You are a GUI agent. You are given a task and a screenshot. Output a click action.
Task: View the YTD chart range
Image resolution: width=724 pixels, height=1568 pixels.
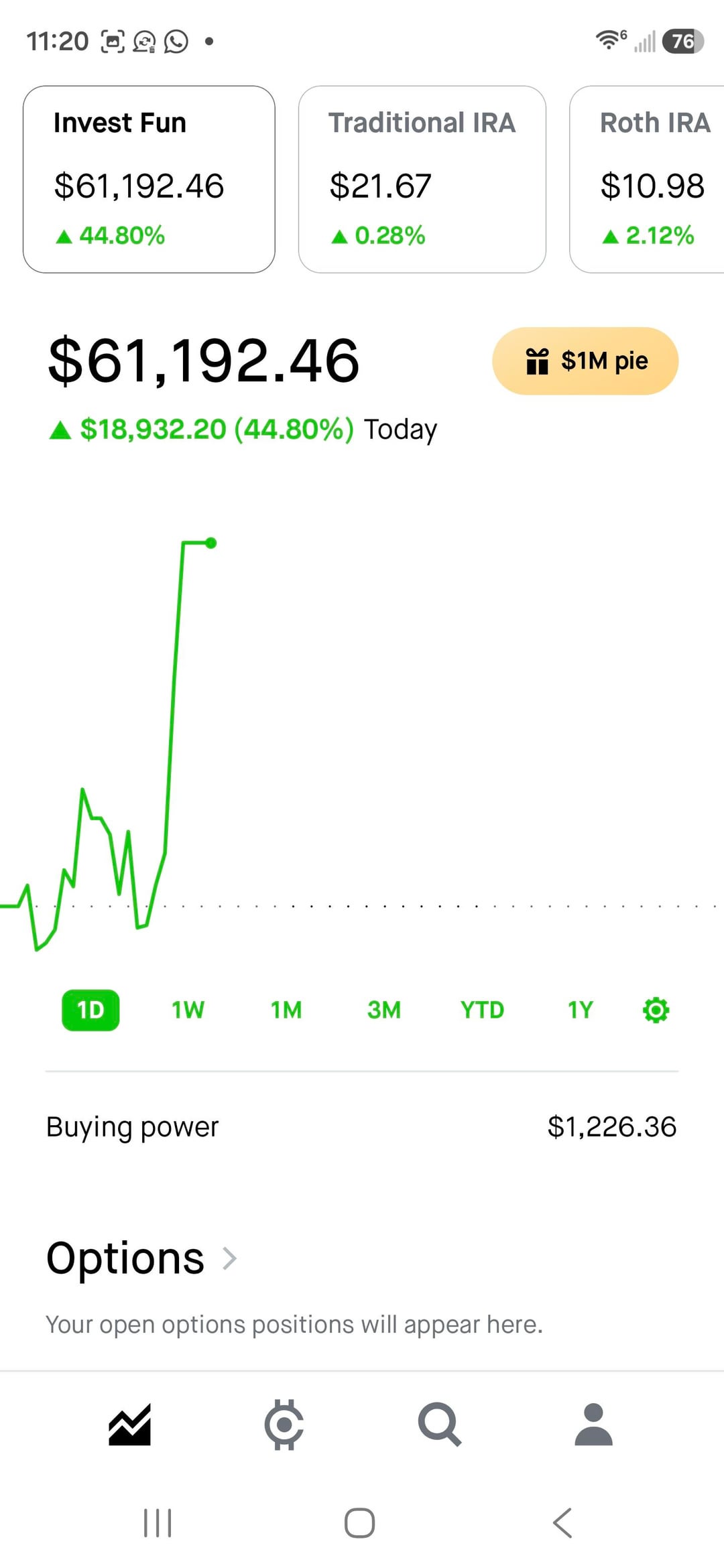[x=482, y=1010]
